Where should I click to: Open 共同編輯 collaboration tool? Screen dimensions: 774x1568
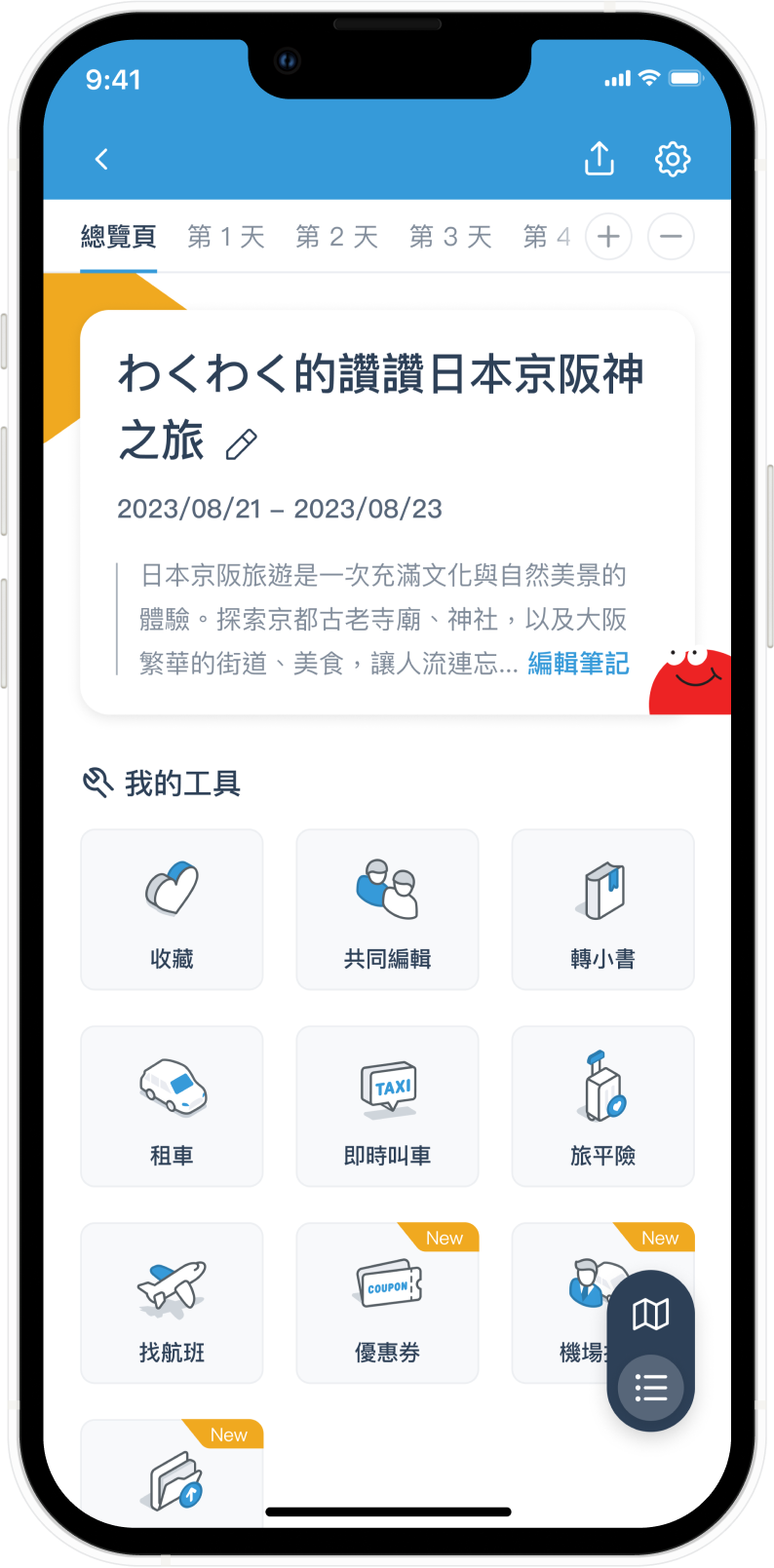point(387,909)
